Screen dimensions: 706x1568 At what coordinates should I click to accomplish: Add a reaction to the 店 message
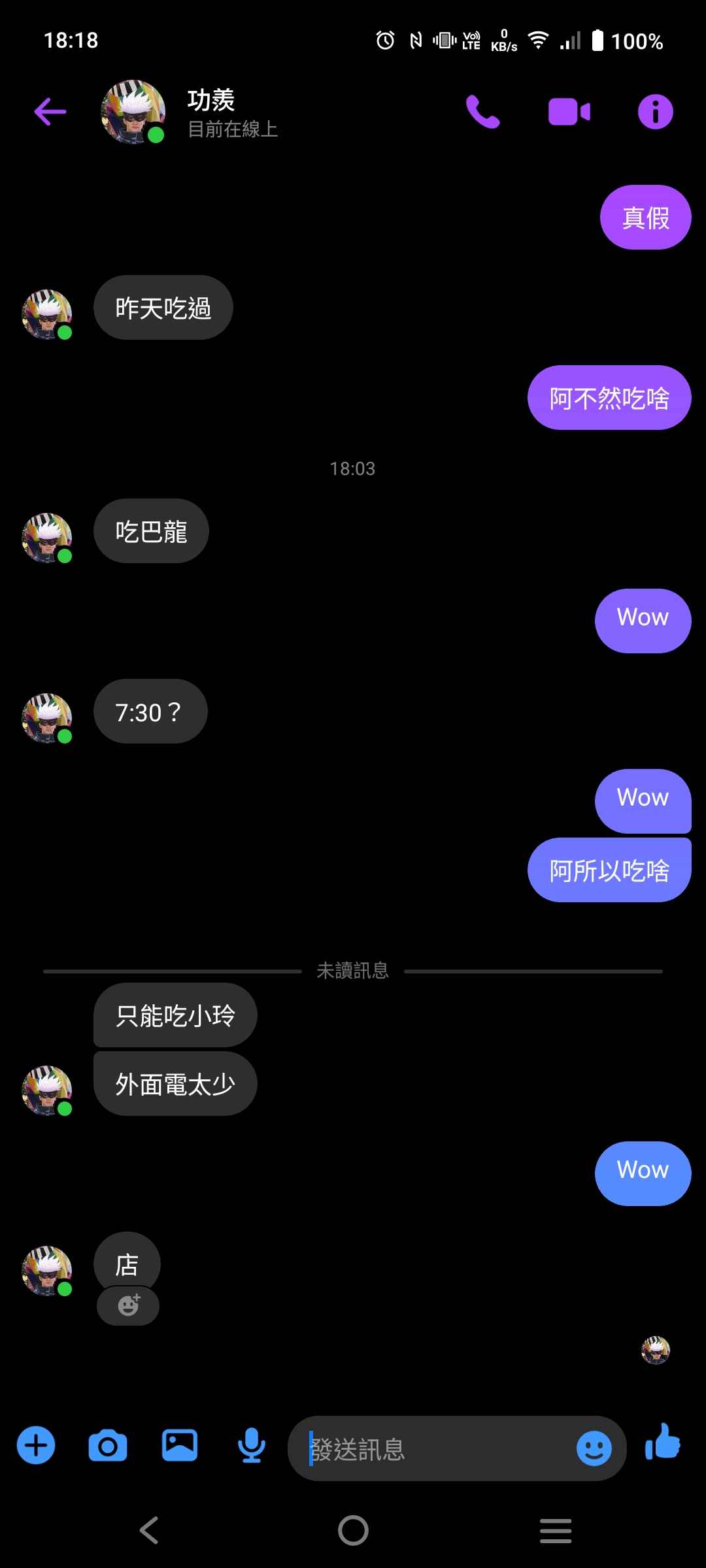(x=128, y=1306)
